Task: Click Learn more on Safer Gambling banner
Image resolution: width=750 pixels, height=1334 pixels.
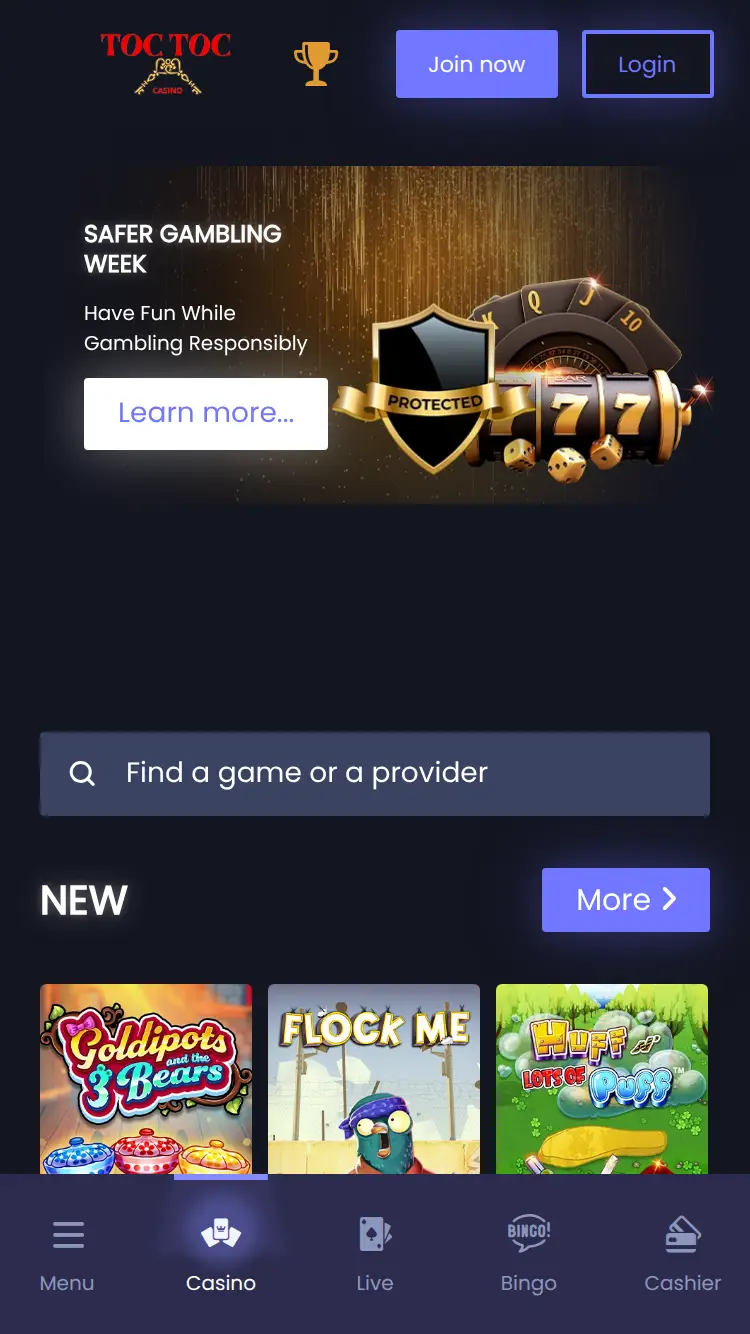Action: coord(205,413)
